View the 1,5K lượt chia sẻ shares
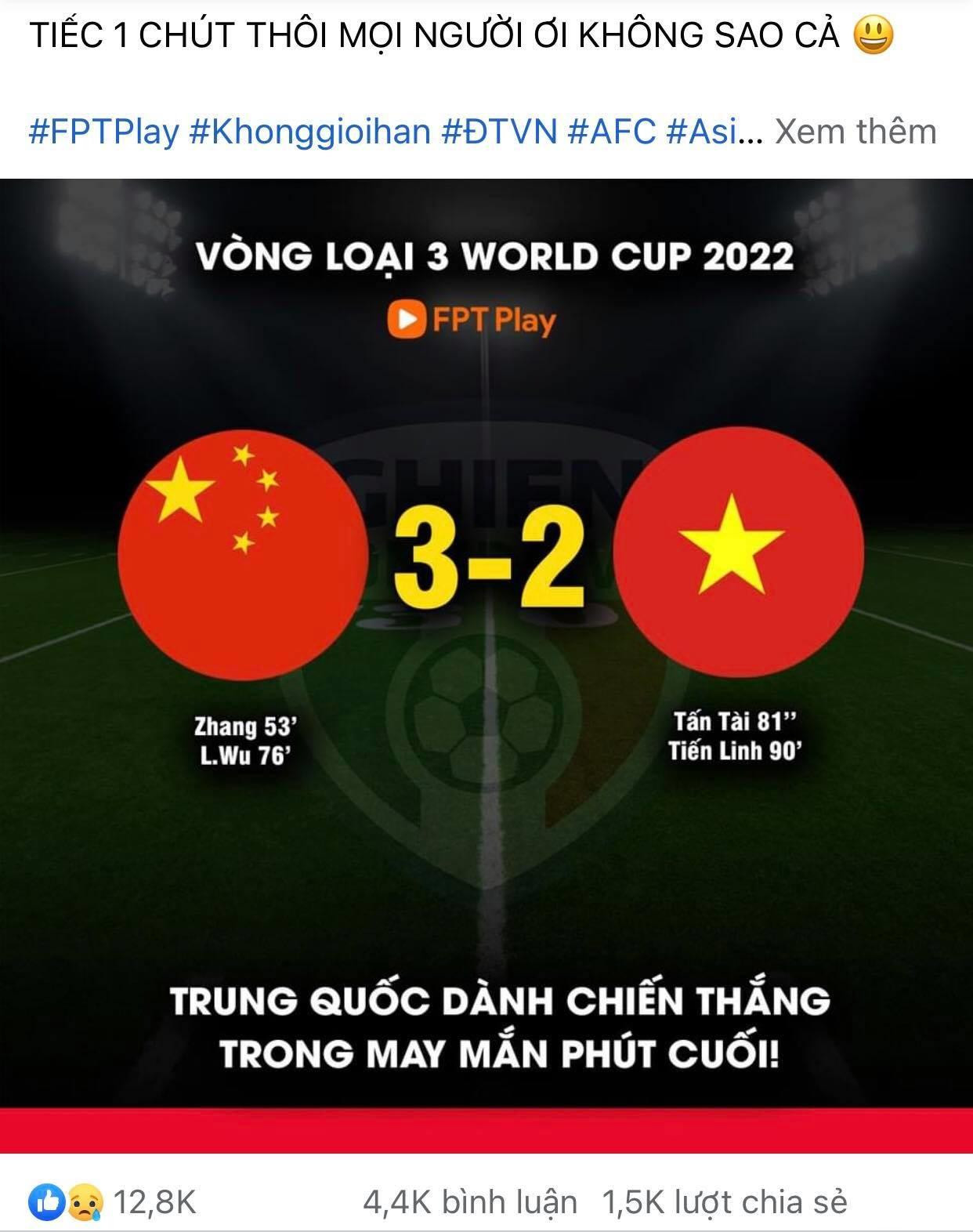 pos(725,1201)
